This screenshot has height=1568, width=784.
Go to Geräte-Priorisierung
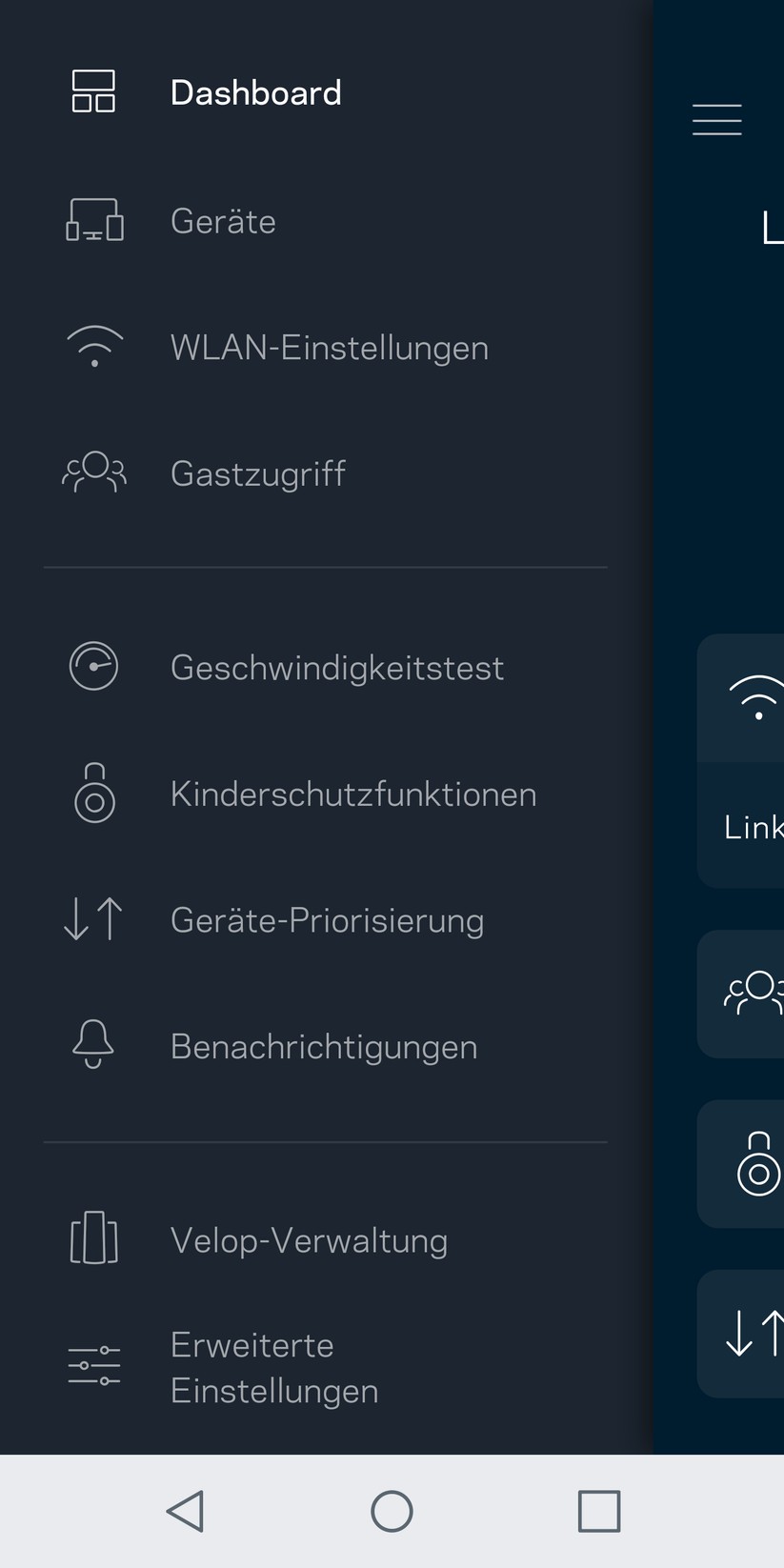[327, 920]
